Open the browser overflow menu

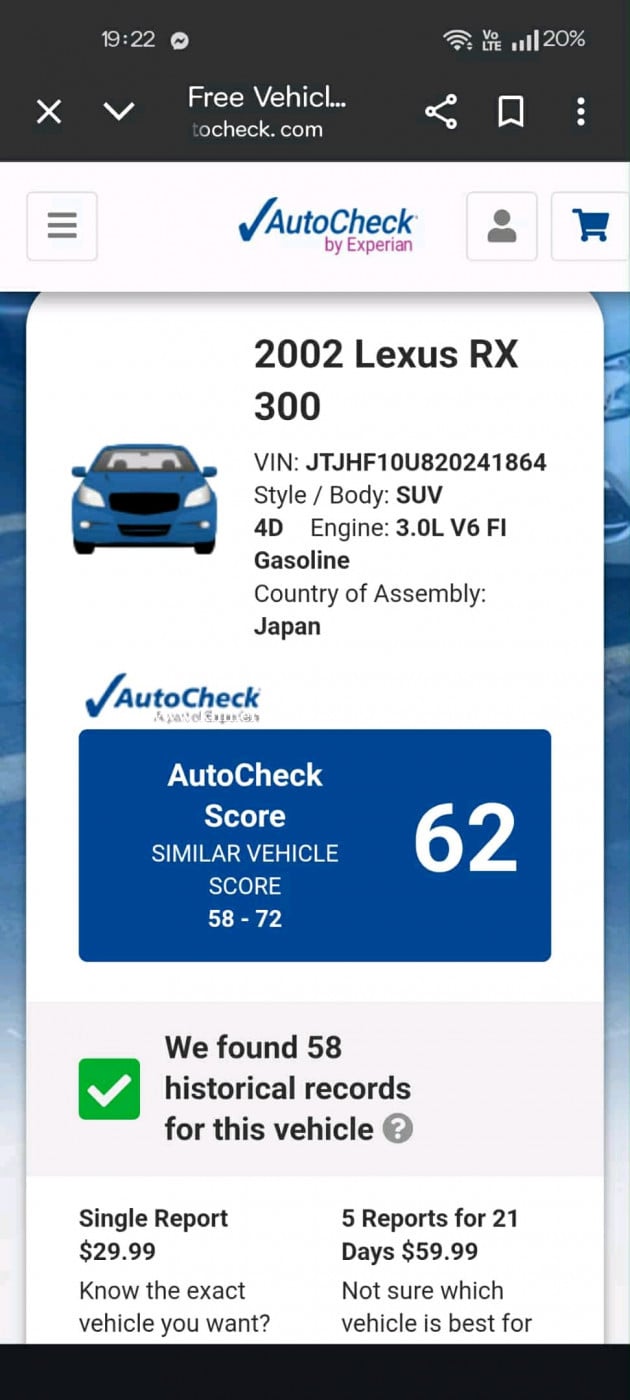click(581, 112)
